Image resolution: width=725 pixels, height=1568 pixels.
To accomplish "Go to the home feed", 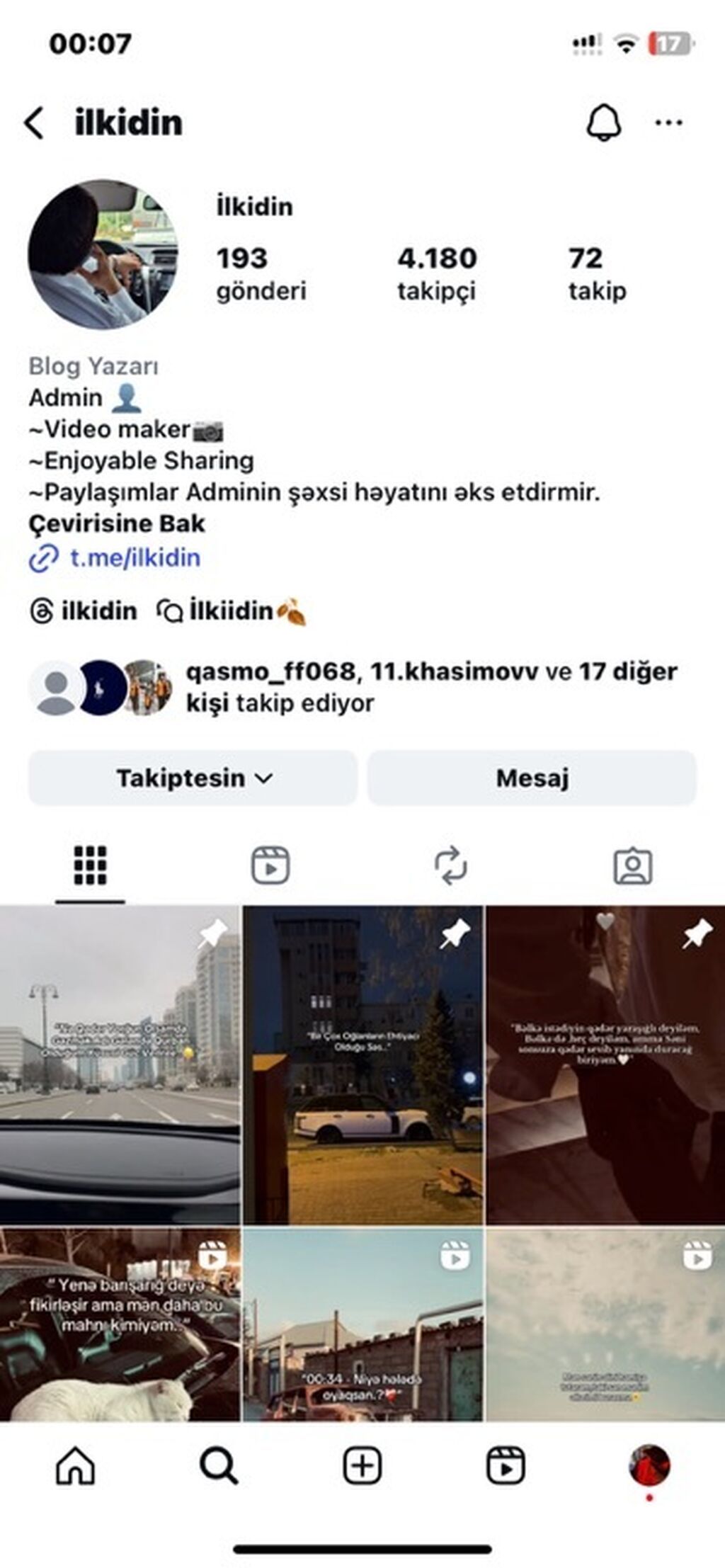I will click(x=75, y=1465).
